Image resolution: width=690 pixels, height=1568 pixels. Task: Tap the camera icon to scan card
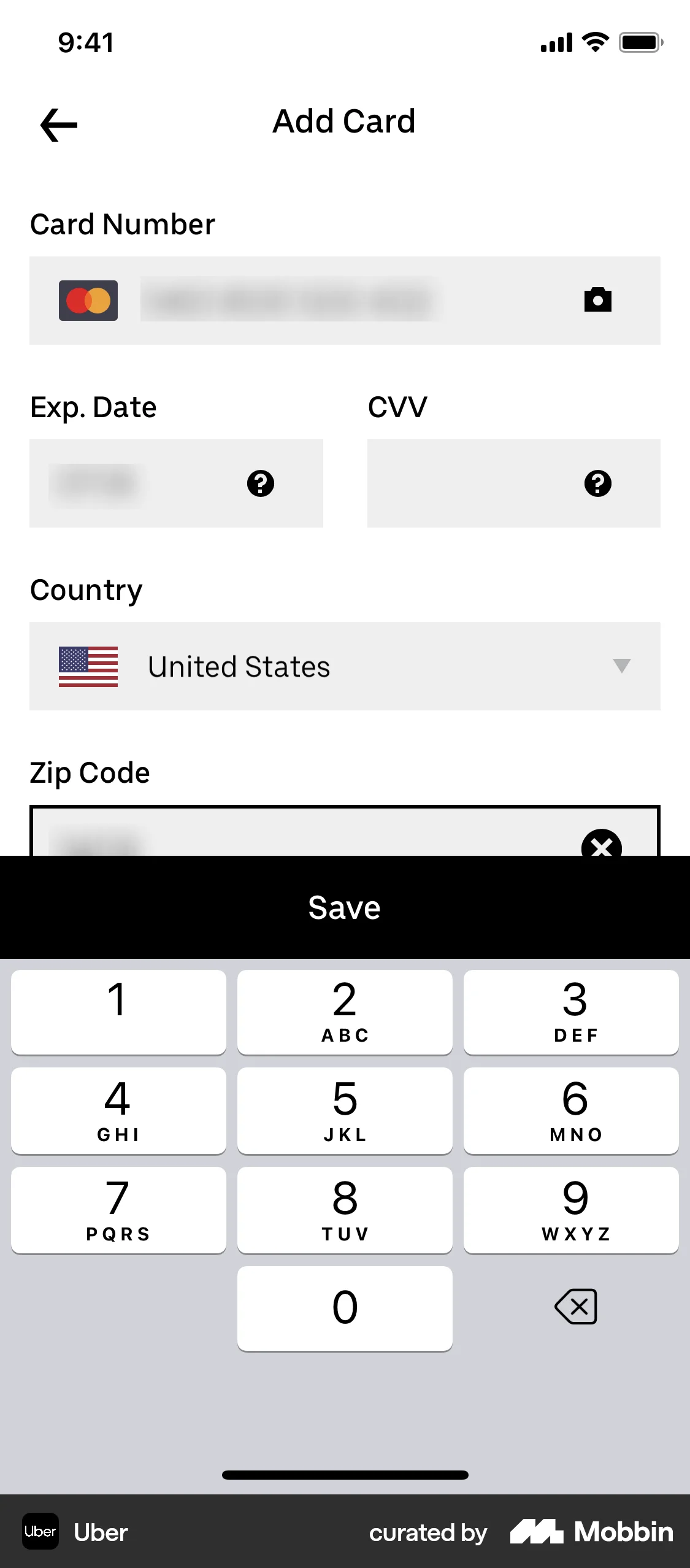(x=598, y=300)
